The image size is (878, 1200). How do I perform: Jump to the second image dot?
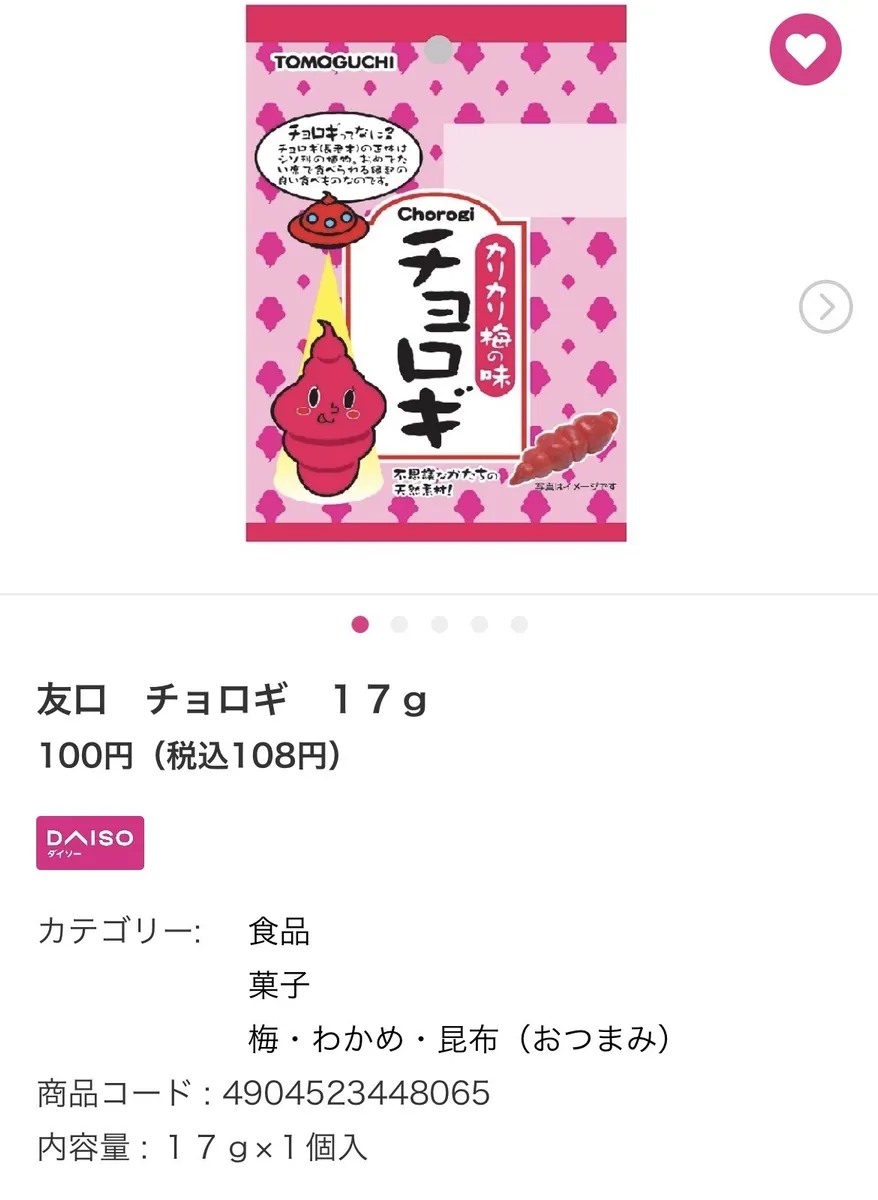pyautogui.click(x=399, y=625)
